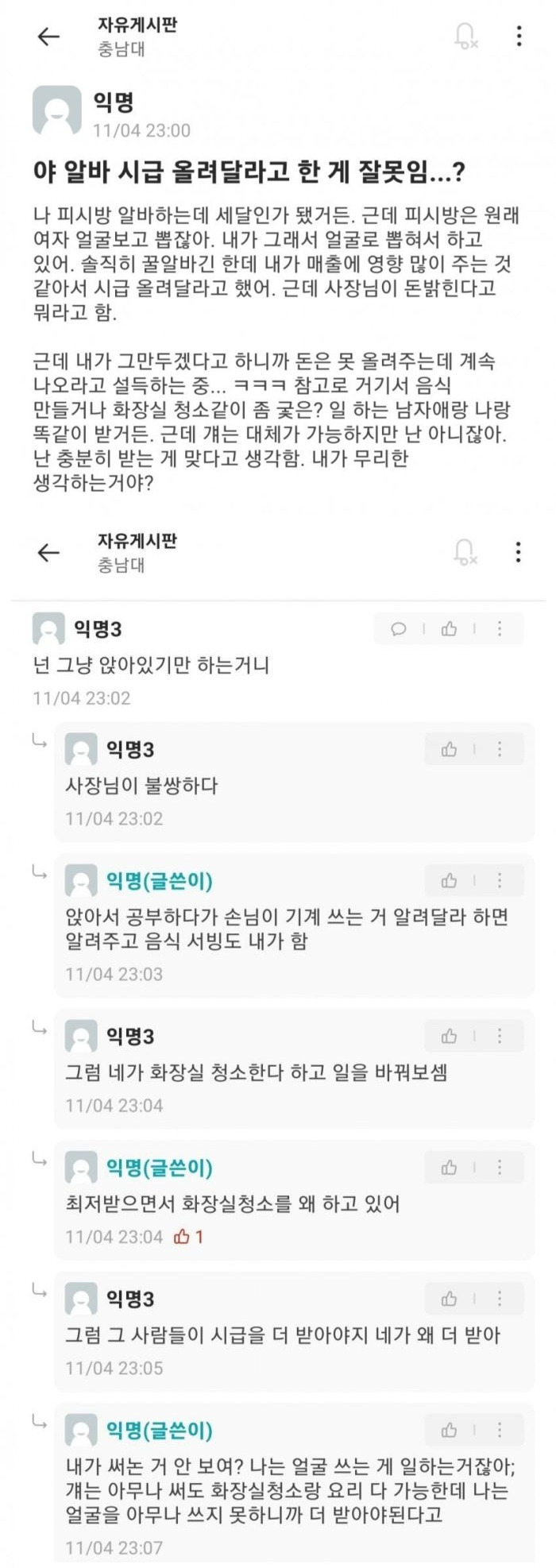The width and height of the screenshot is (556, 1568).
Task: Open more options for '넌 그냥 앉아있기만 하는거니' comment
Action: pyautogui.click(x=500, y=629)
